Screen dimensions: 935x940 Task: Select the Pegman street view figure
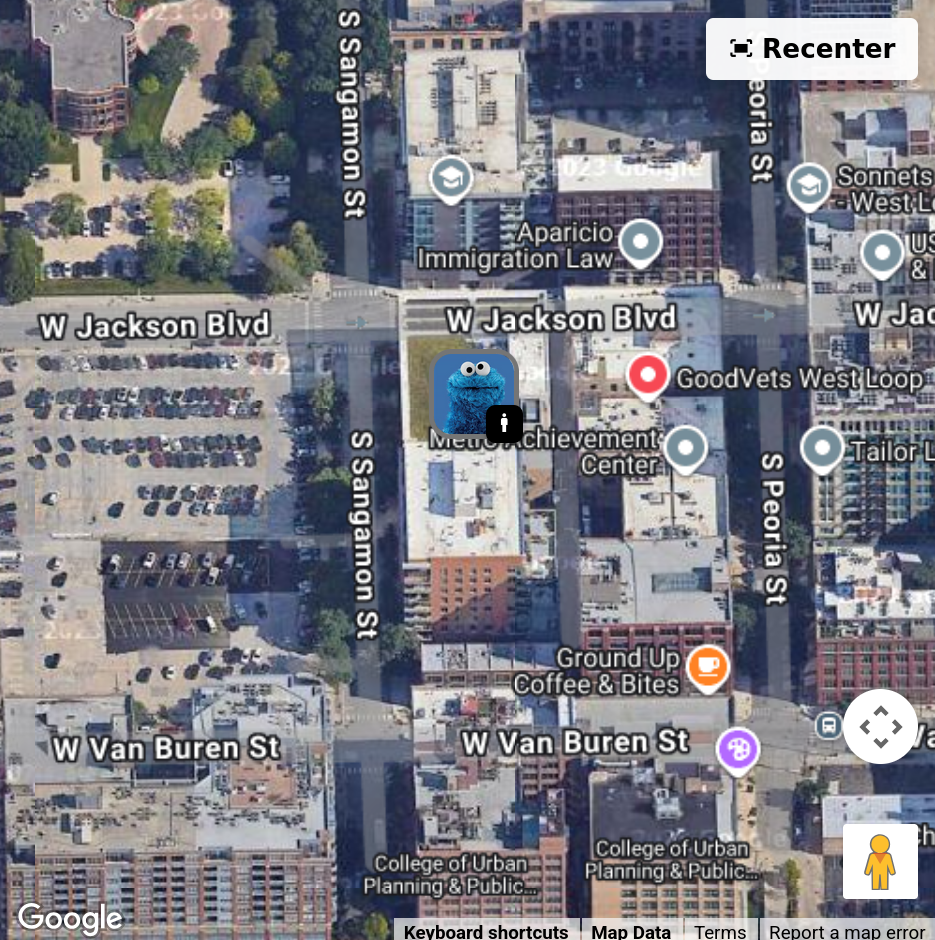(880, 861)
